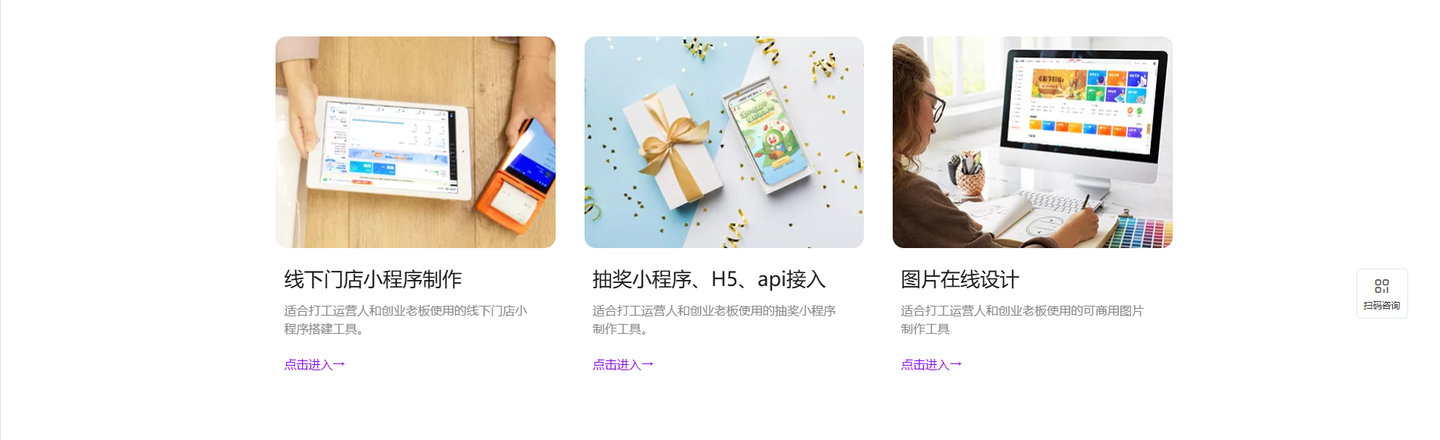Tap 点击进入 under 线下门店小程序制作
The image size is (1440, 440).
pyautogui.click(x=314, y=365)
